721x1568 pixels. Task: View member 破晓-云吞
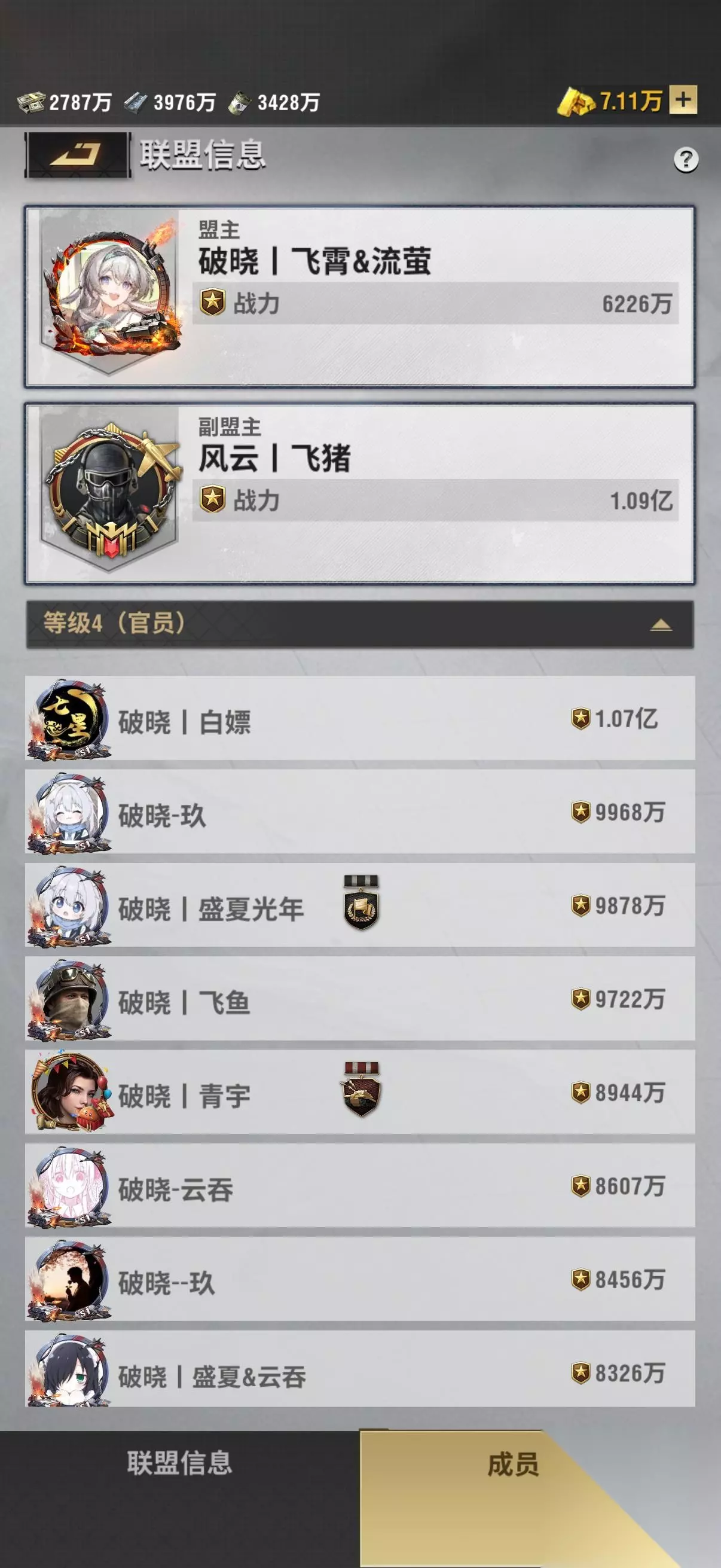[x=359, y=1186]
